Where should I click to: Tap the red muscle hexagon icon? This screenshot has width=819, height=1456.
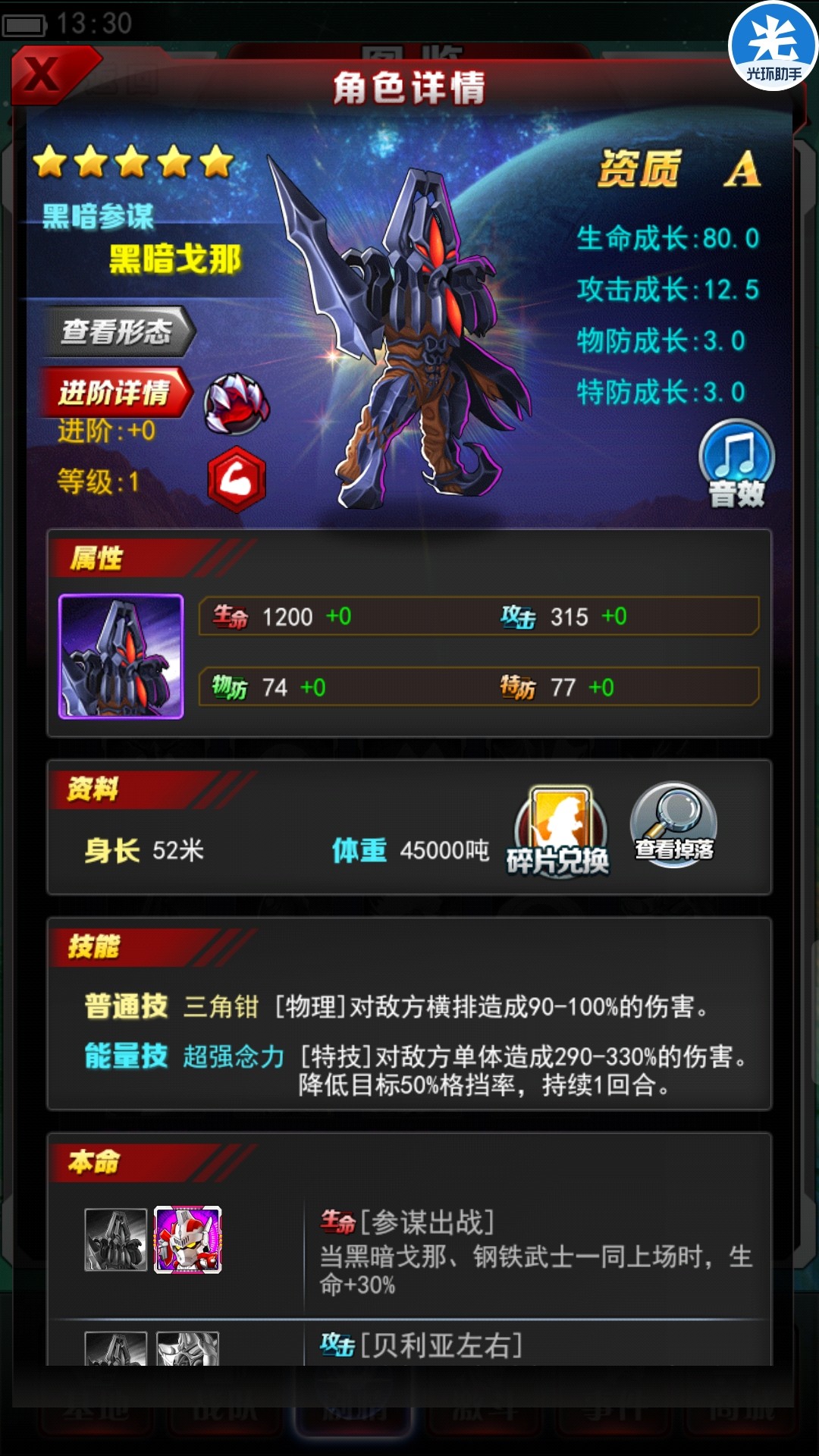tap(237, 479)
